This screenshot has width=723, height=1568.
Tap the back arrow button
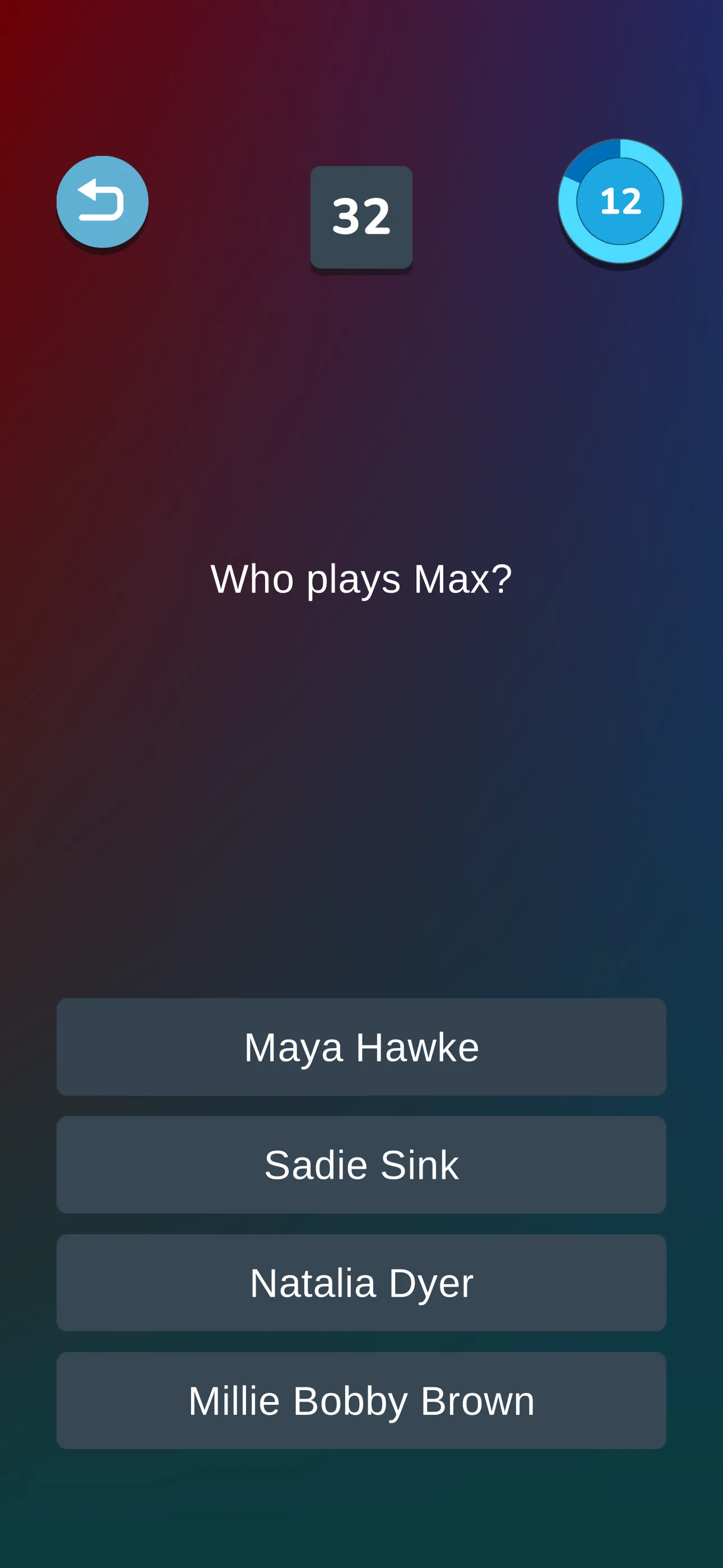pyautogui.click(x=102, y=201)
